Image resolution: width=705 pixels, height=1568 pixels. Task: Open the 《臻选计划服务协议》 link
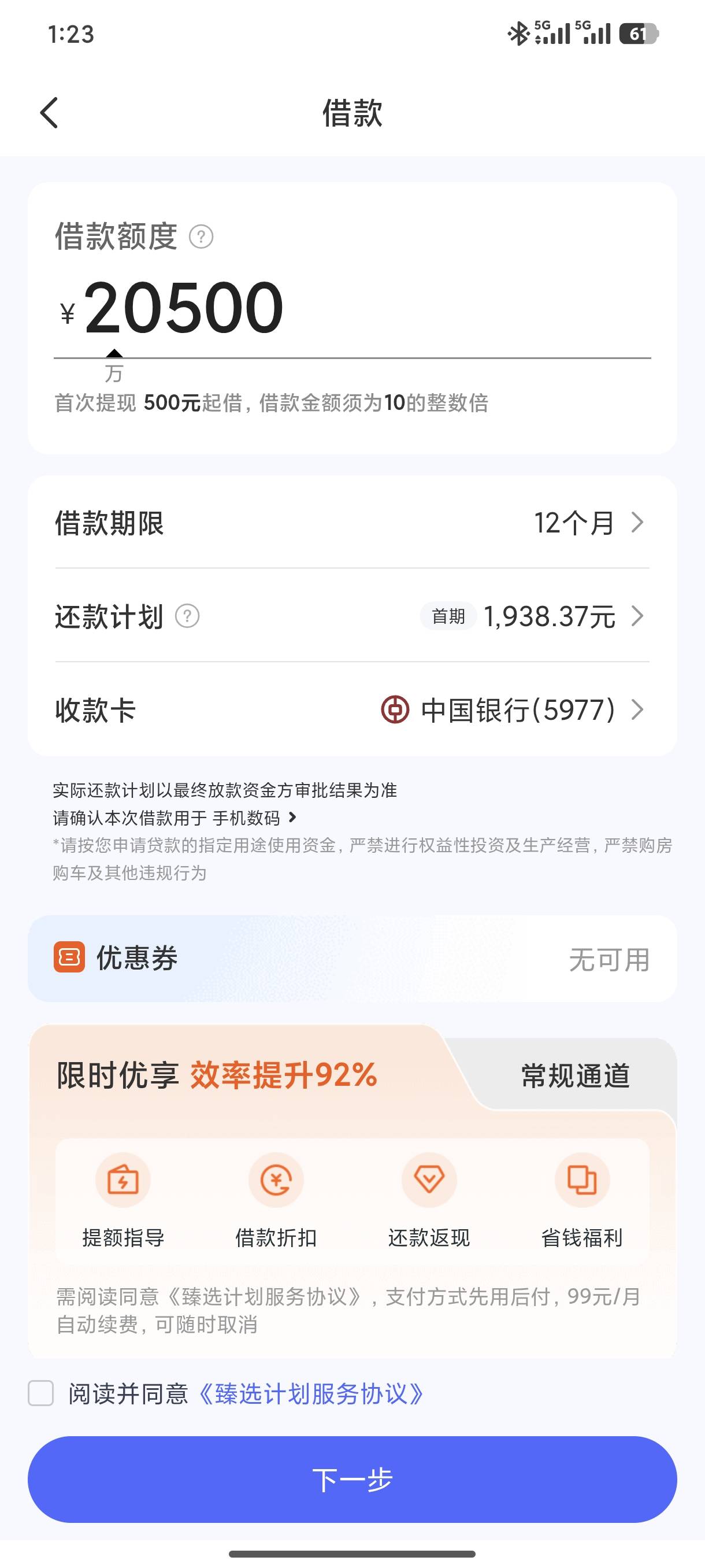coord(311,1394)
